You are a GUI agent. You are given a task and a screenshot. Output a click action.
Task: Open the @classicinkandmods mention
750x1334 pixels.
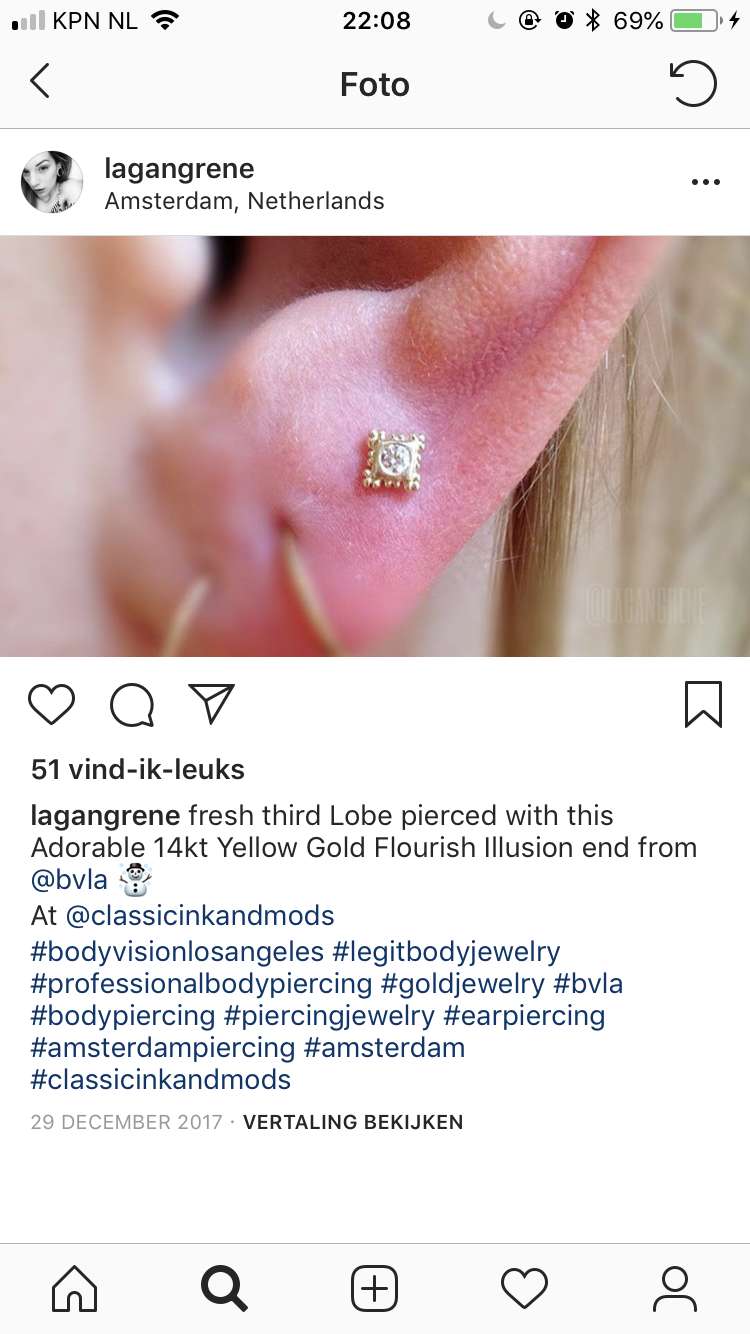tap(200, 915)
